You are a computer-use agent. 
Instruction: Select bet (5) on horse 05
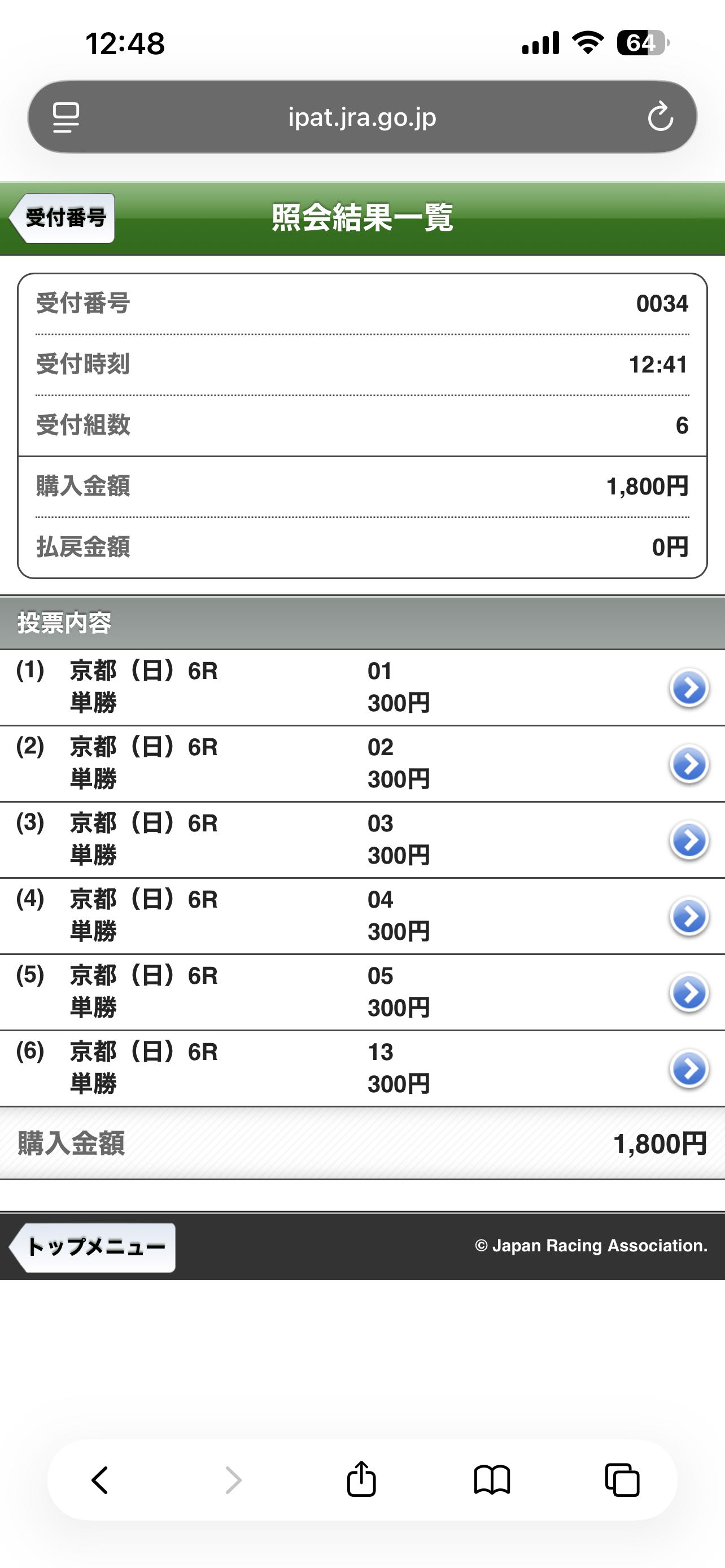click(688, 992)
